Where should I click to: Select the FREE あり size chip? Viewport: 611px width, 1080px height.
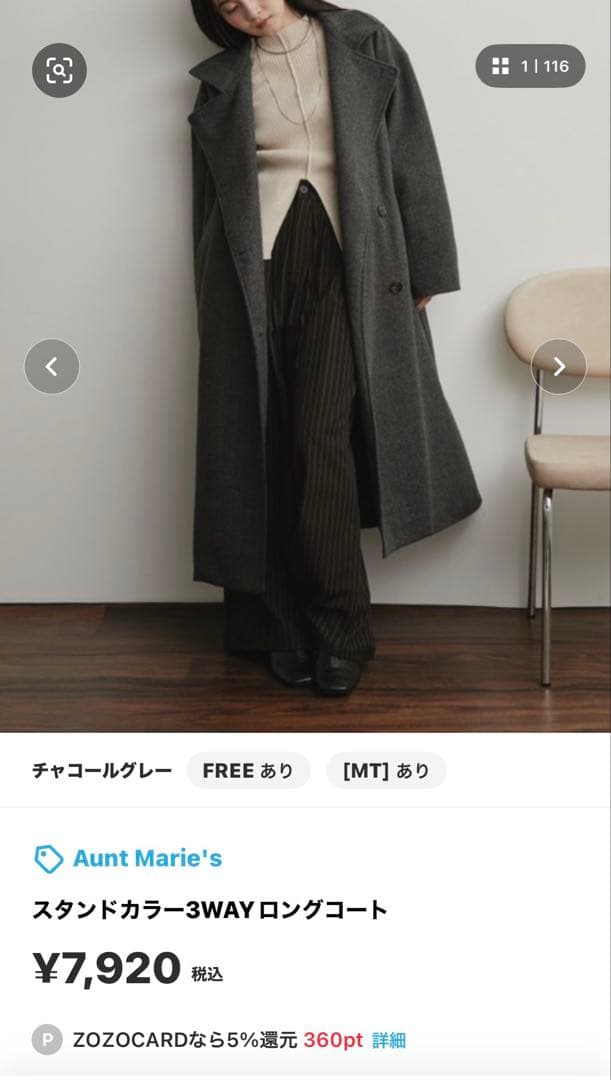coord(248,771)
